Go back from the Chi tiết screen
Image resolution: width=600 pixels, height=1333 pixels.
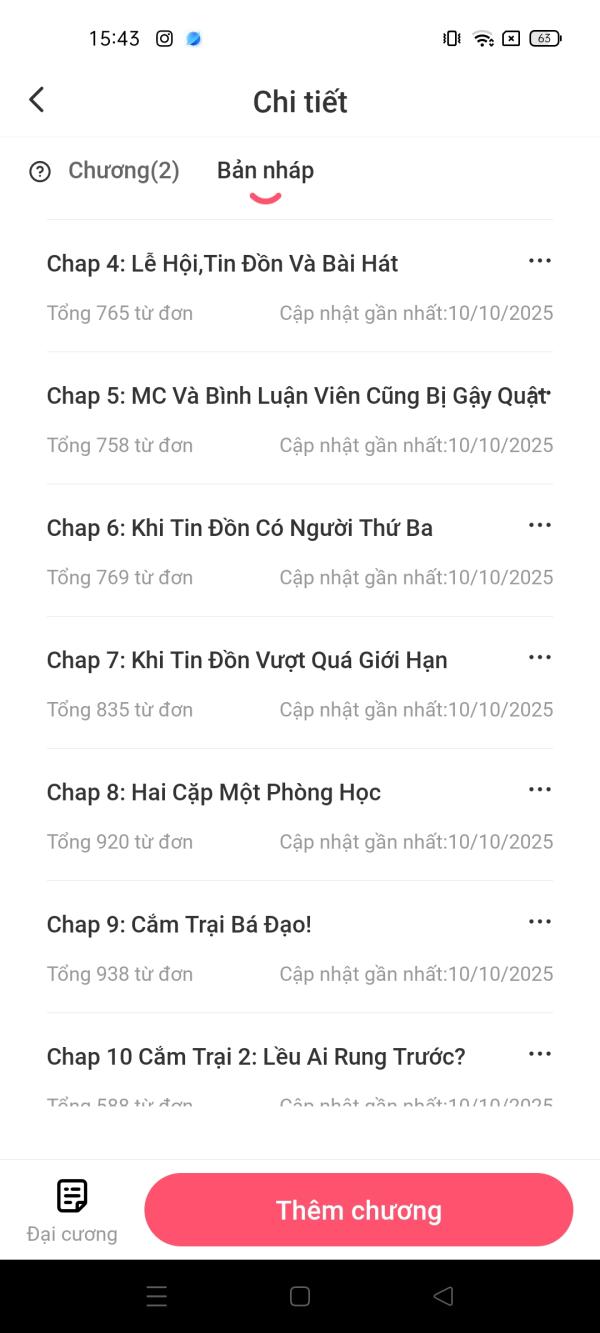coord(37,100)
